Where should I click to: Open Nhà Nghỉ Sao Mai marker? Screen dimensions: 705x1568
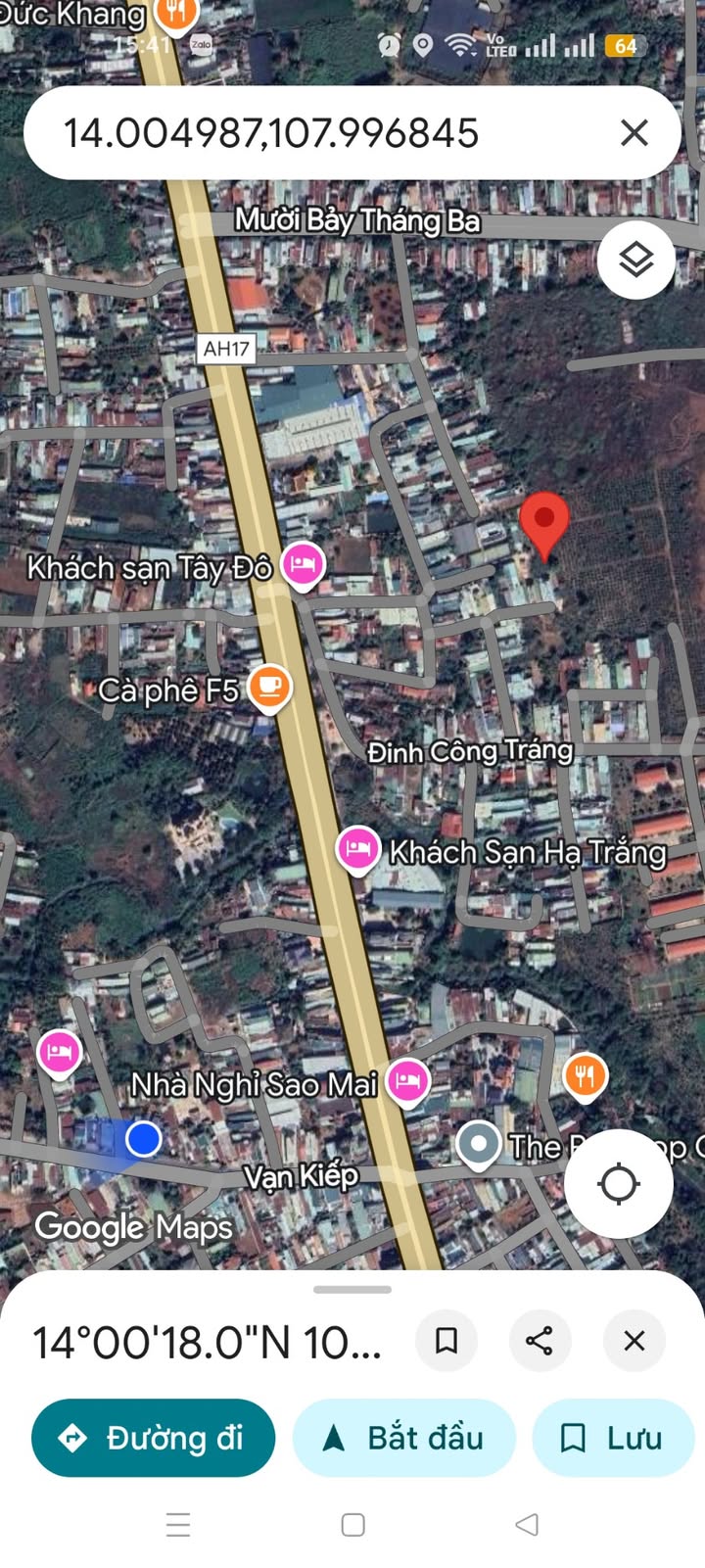click(407, 1081)
